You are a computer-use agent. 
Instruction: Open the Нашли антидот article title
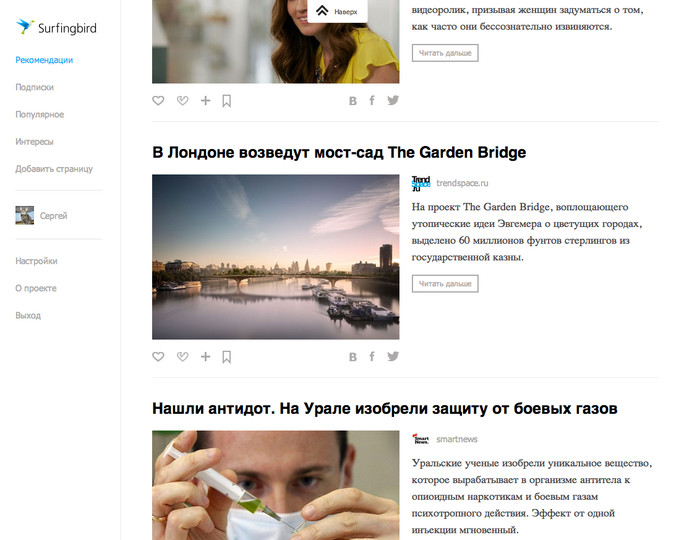pos(384,408)
